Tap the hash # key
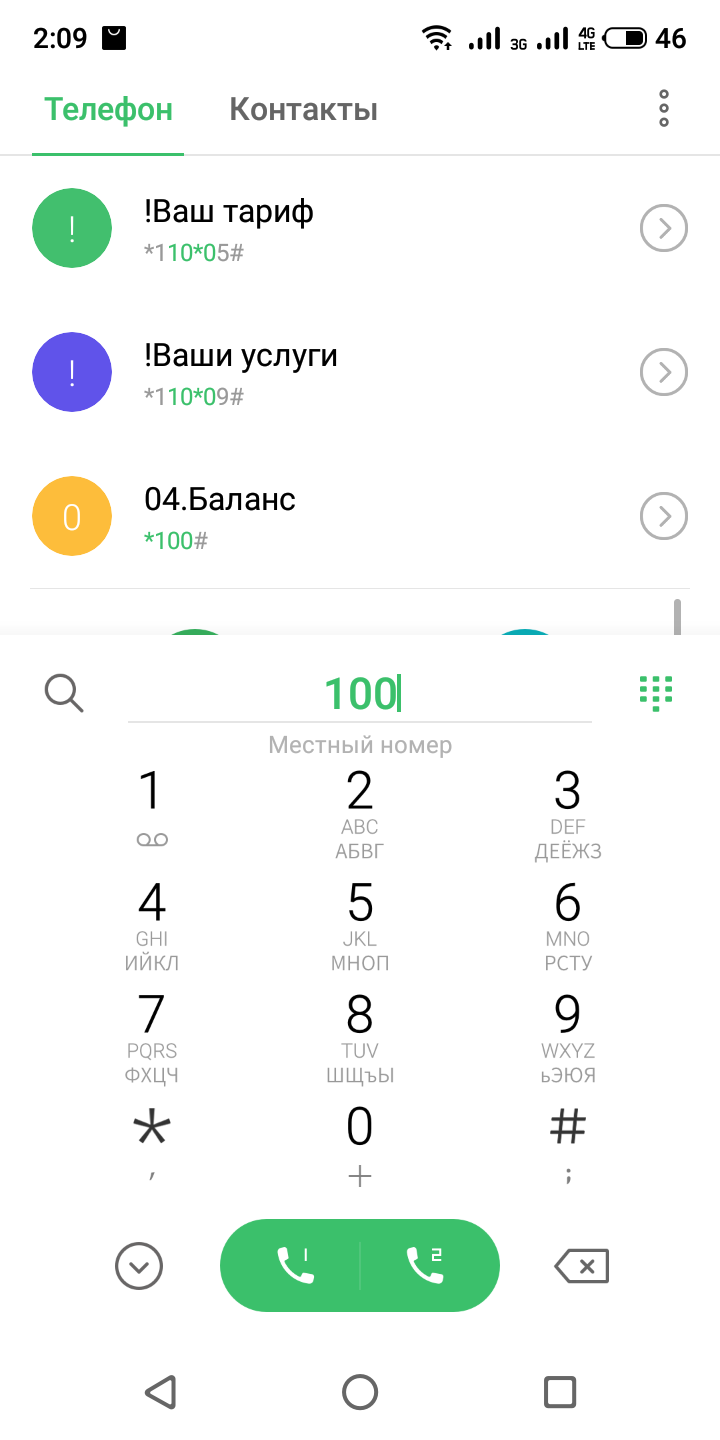 [x=568, y=1142]
